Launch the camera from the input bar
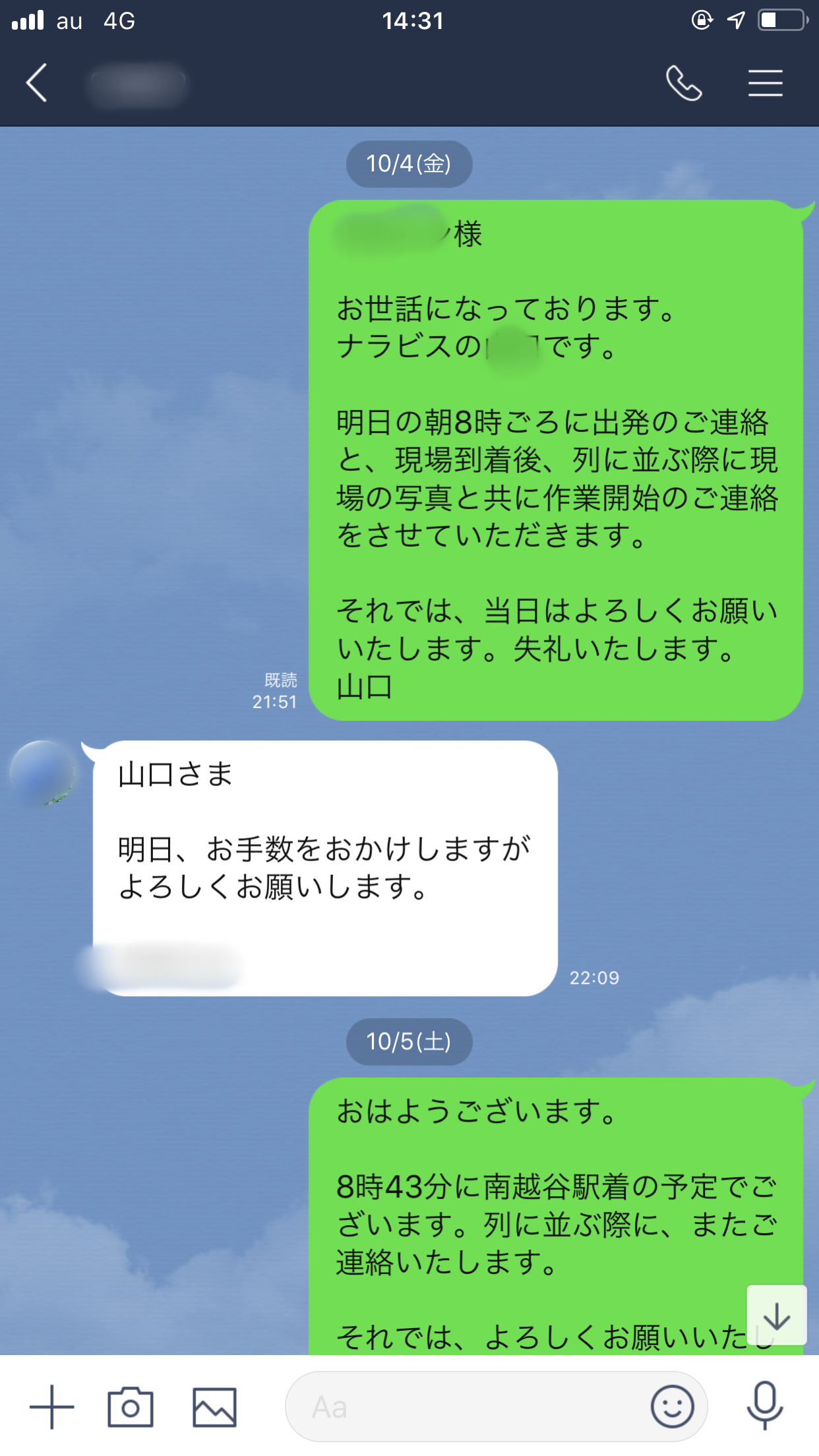This screenshot has height=1456, width=819. point(131,1407)
